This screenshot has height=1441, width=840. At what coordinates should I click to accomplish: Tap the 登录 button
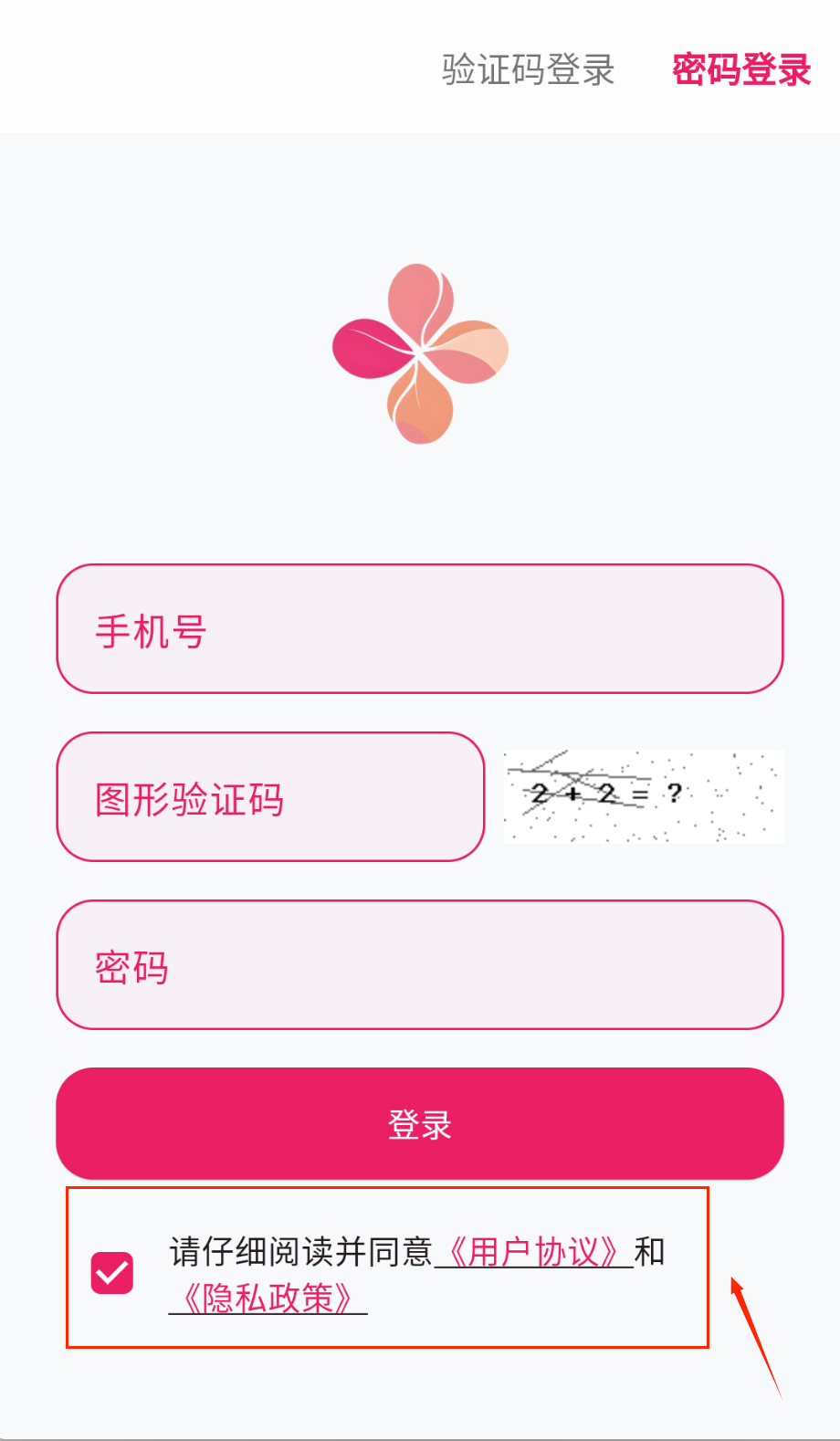(420, 1124)
